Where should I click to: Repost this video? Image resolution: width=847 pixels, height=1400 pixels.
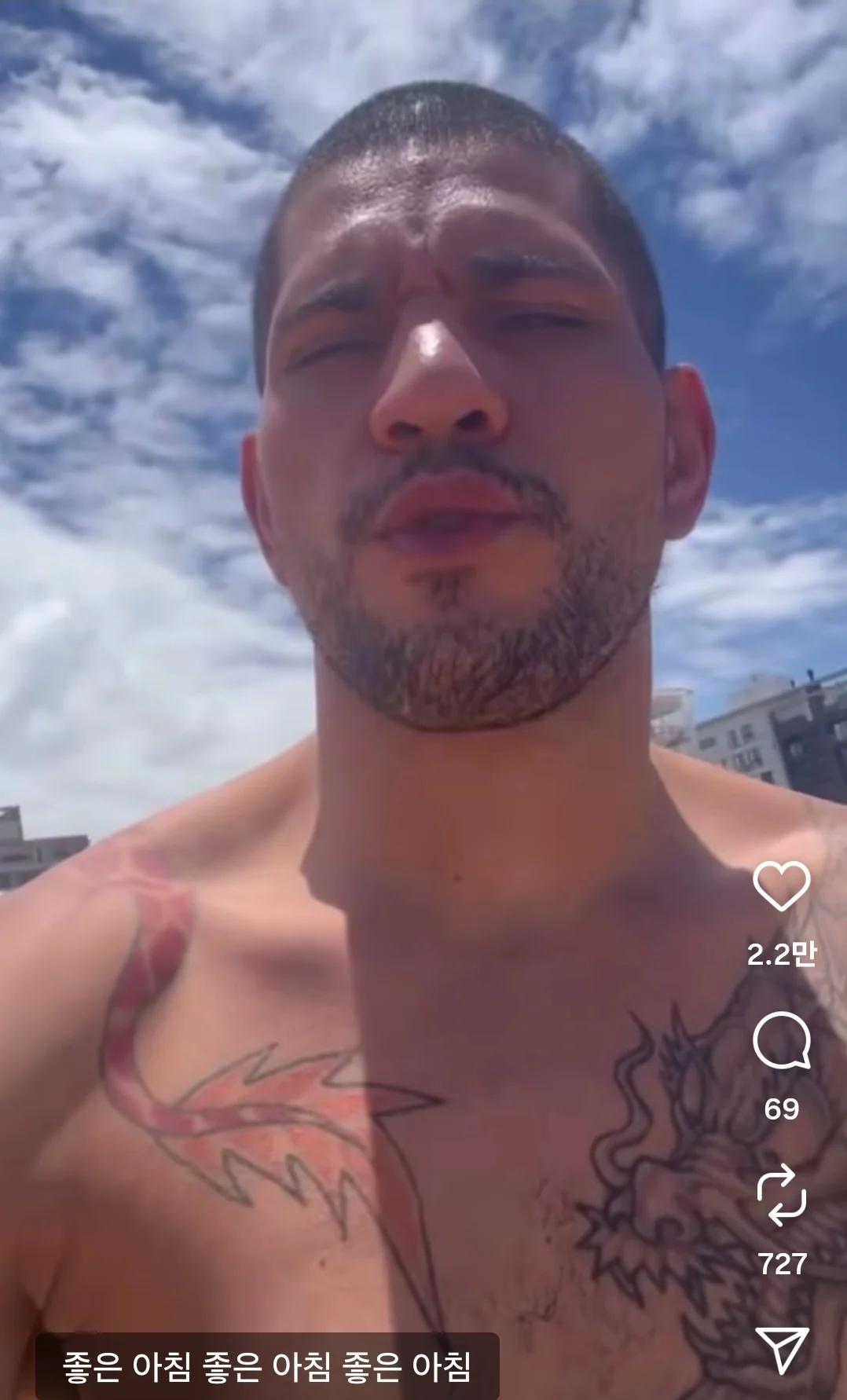click(x=781, y=1196)
